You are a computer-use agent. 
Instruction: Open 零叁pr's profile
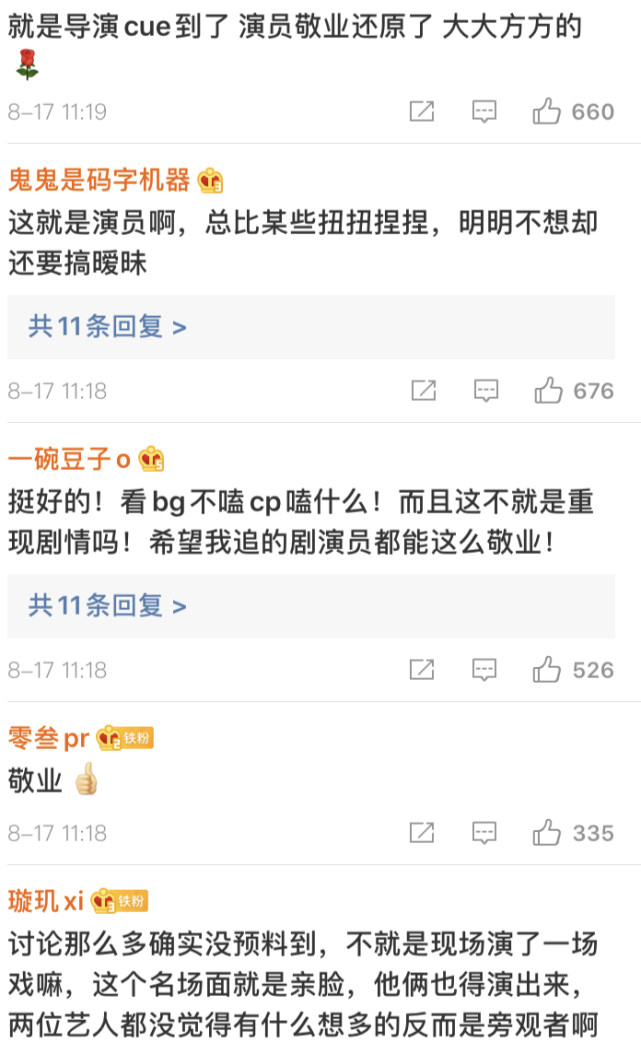click(49, 738)
